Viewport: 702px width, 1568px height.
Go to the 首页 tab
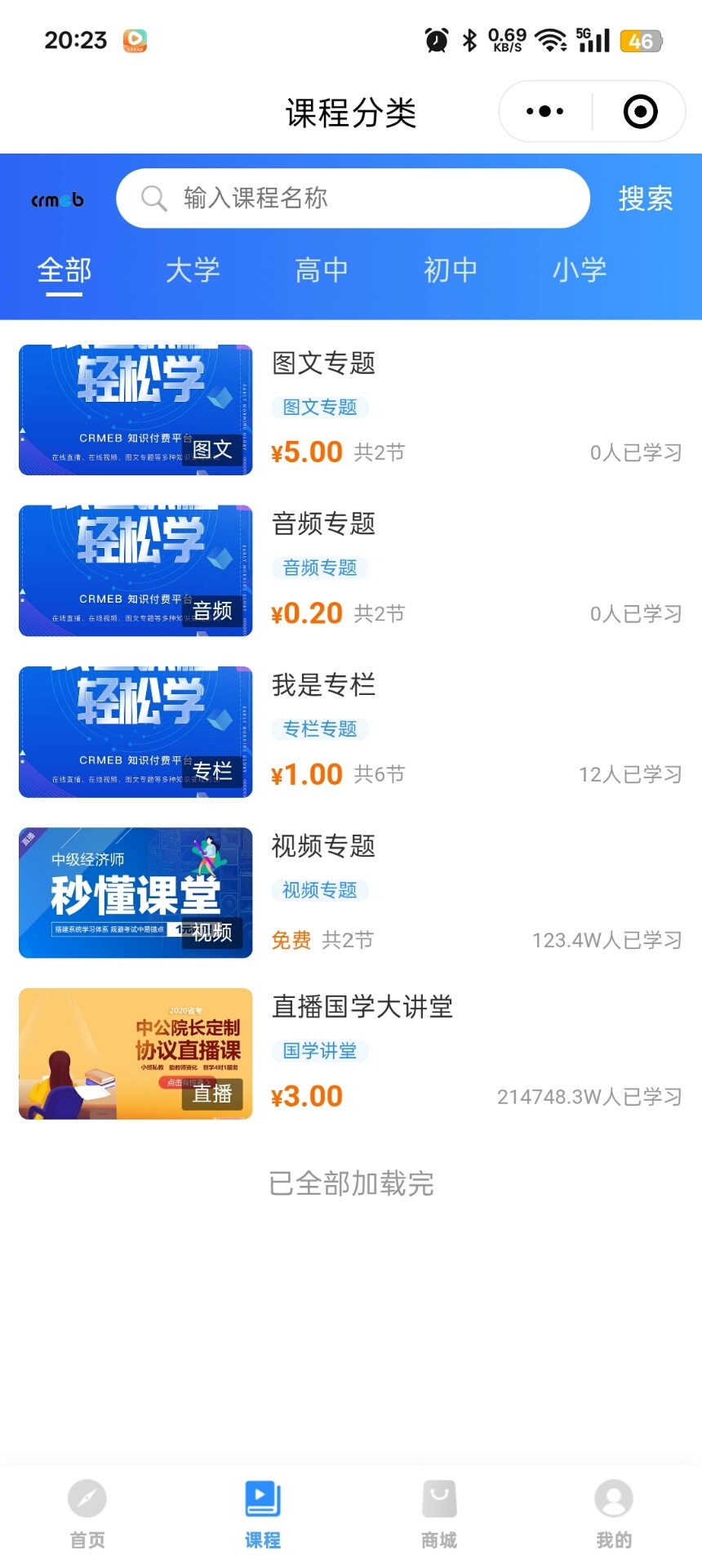[87, 1514]
